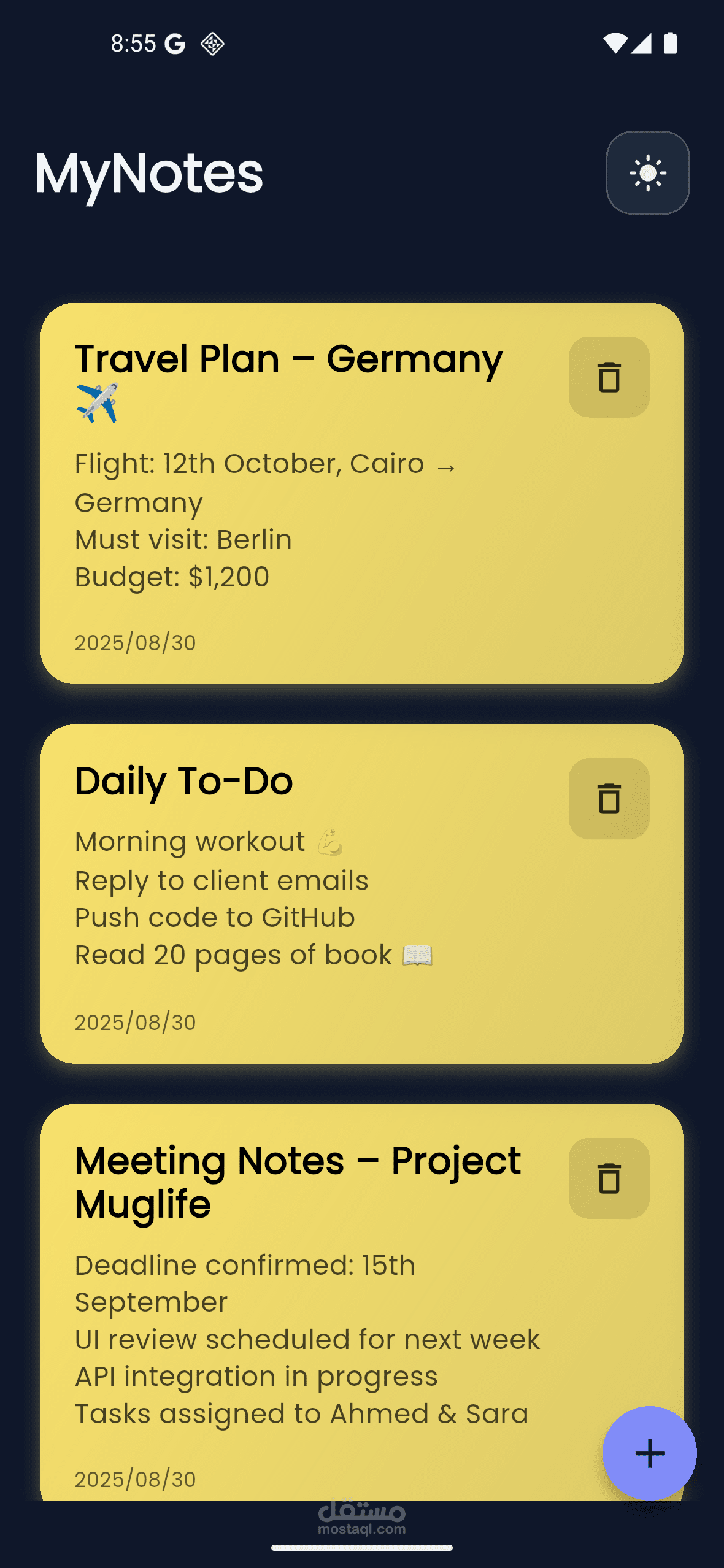Add a new note with plus button
Image resolution: width=724 pixels, height=1568 pixels.
(x=649, y=1453)
